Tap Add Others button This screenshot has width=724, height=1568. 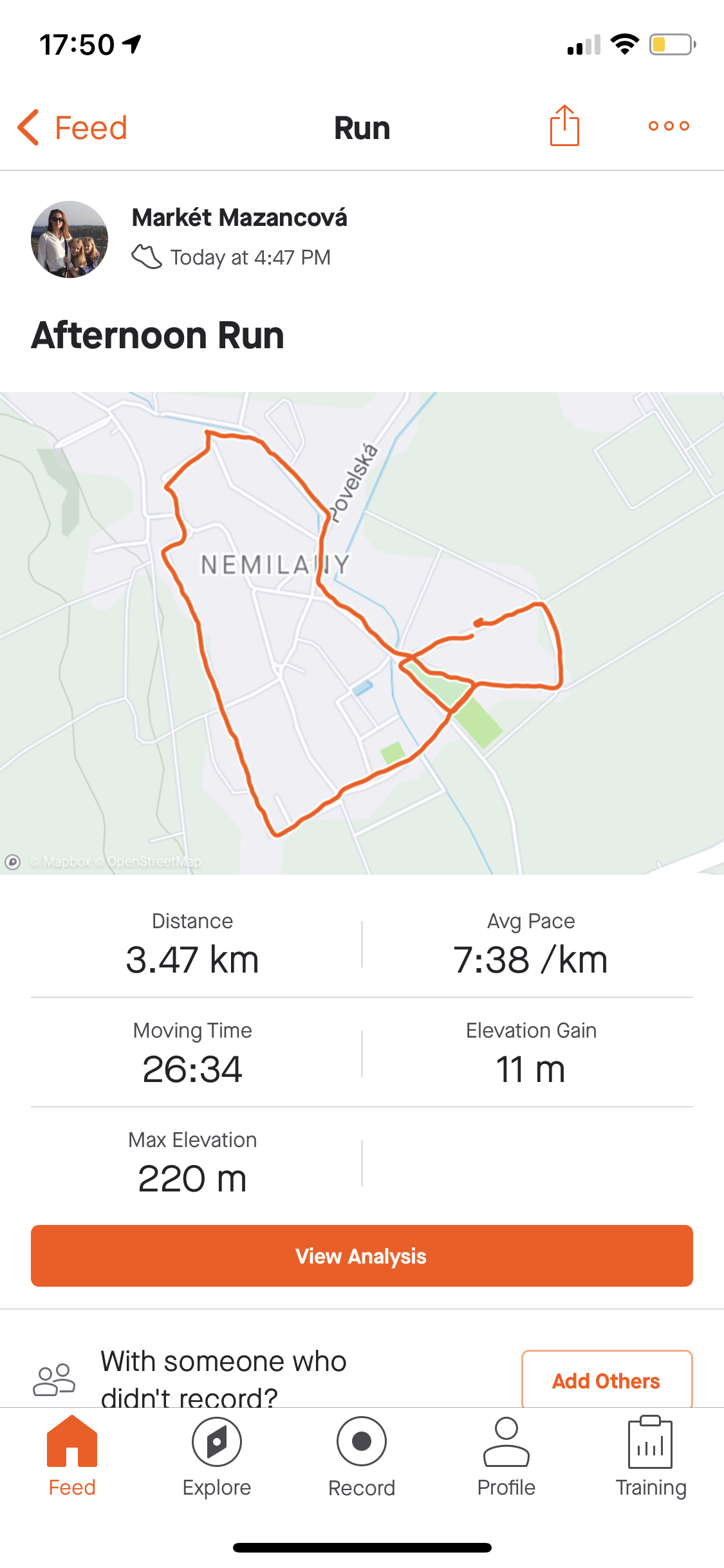[x=606, y=1381]
